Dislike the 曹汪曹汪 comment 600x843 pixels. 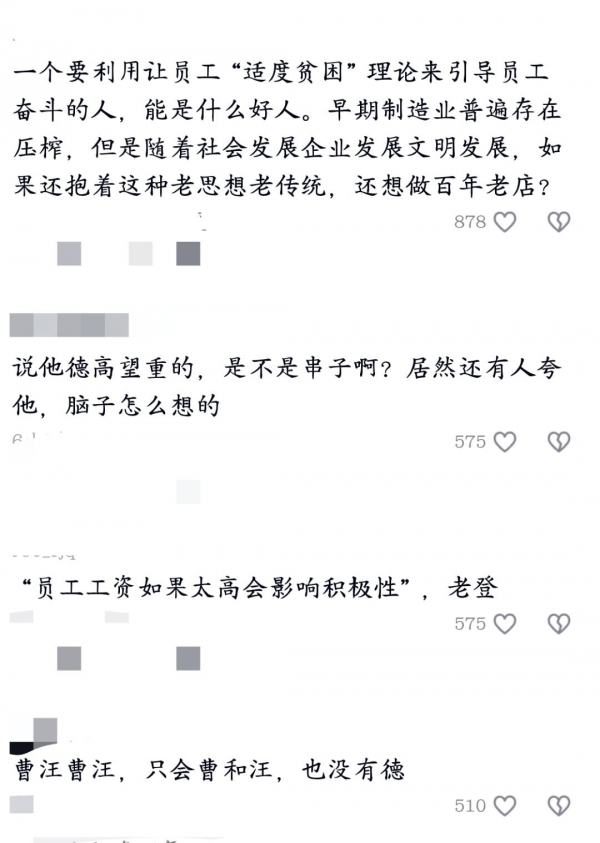point(559,805)
